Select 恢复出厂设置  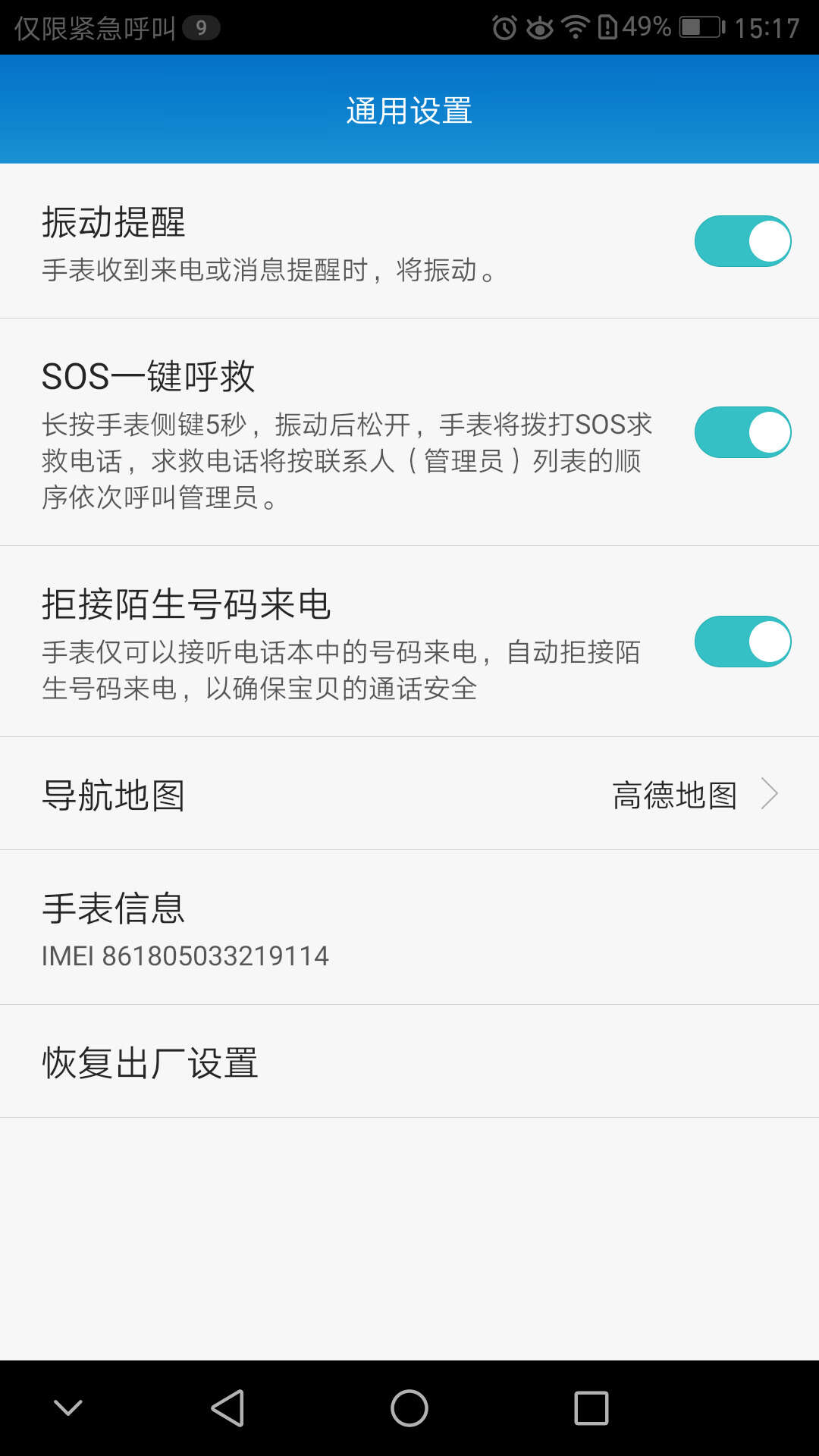pyautogui.click(x=409, y=1062)
